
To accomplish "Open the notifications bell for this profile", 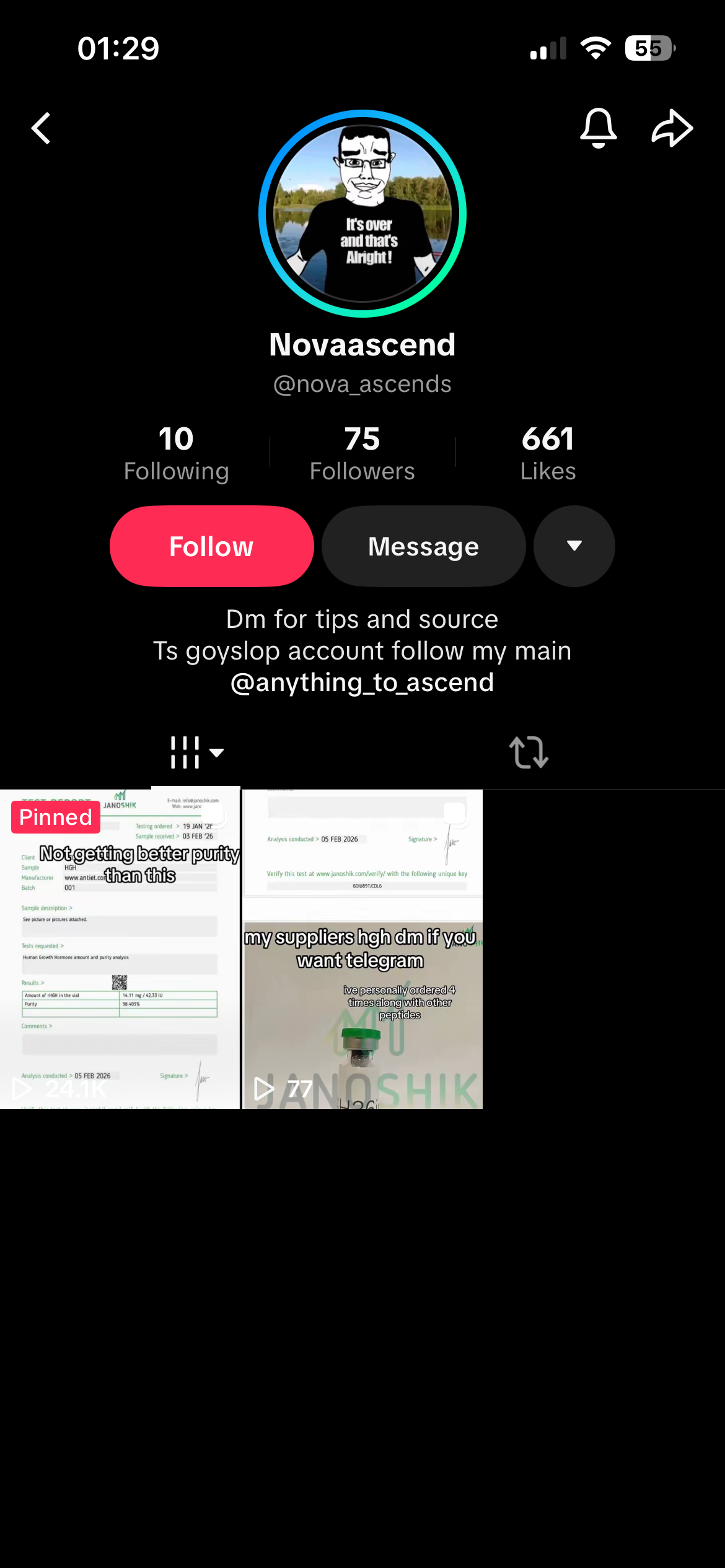I will pyautogui.click(x=598, y=128).
